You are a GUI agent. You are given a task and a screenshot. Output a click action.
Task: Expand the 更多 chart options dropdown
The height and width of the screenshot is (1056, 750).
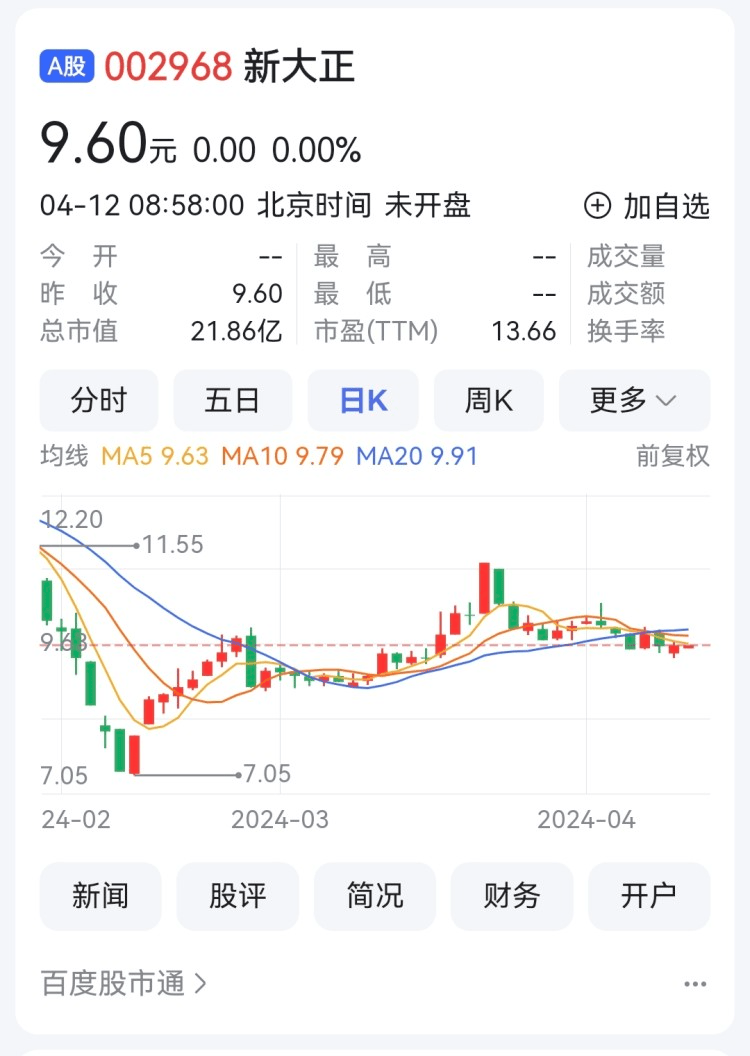(634, 401)
